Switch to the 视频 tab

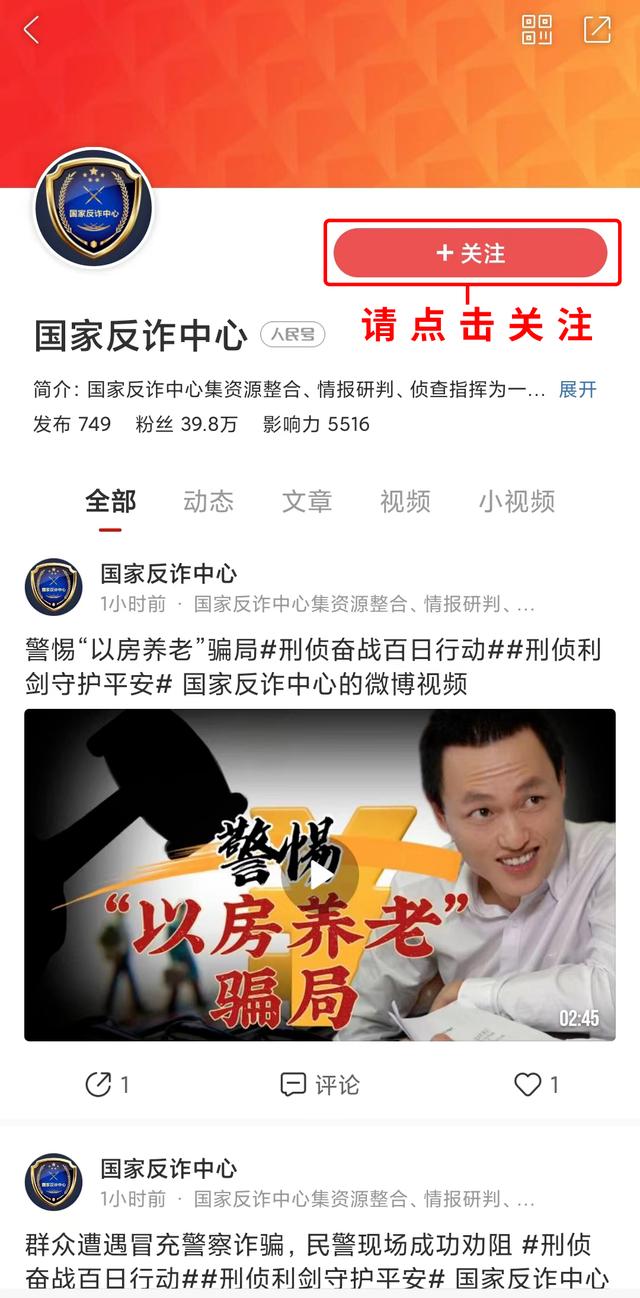(405, 501)
